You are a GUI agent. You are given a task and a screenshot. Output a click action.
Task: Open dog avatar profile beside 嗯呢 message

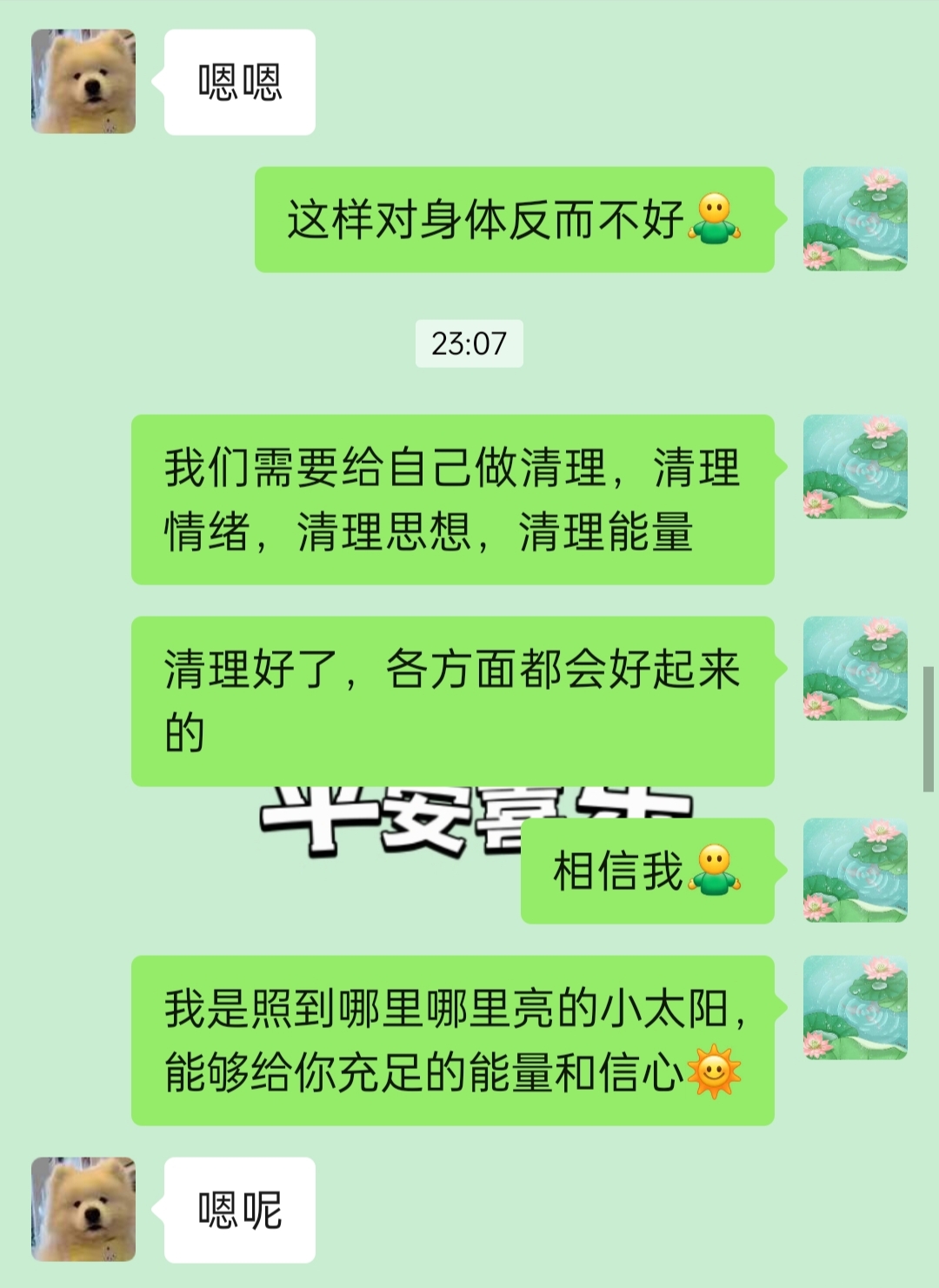[83, 1209]
